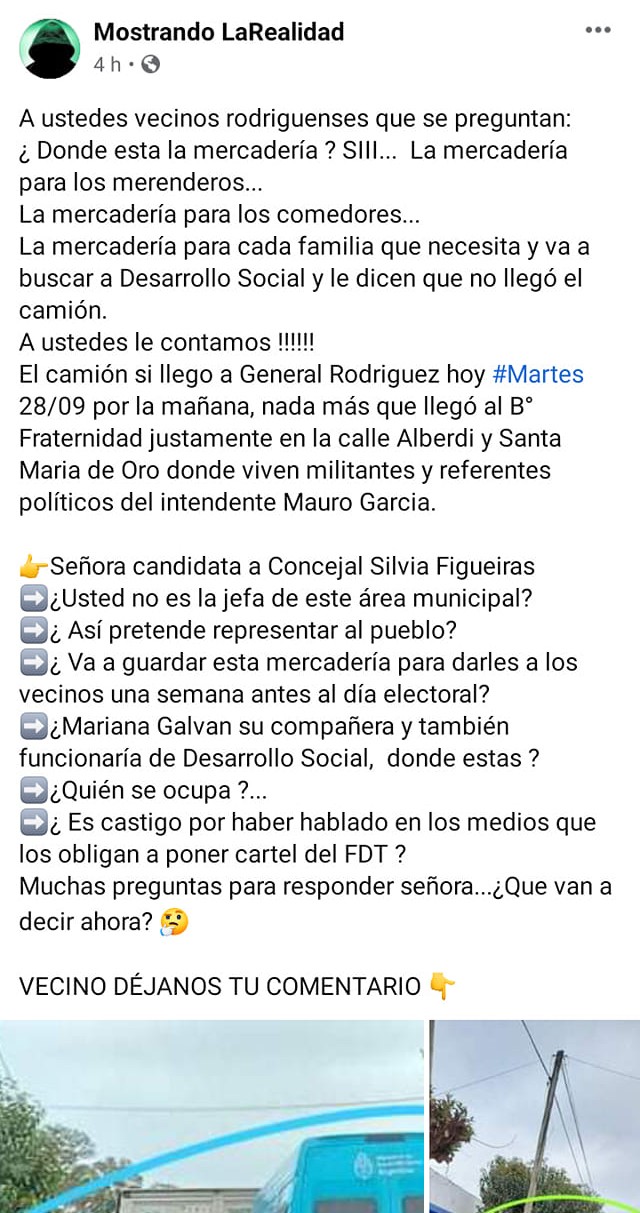Open the #Martes hashtag
This screenshot has height=1213, width=640.
tap(537, 375)
